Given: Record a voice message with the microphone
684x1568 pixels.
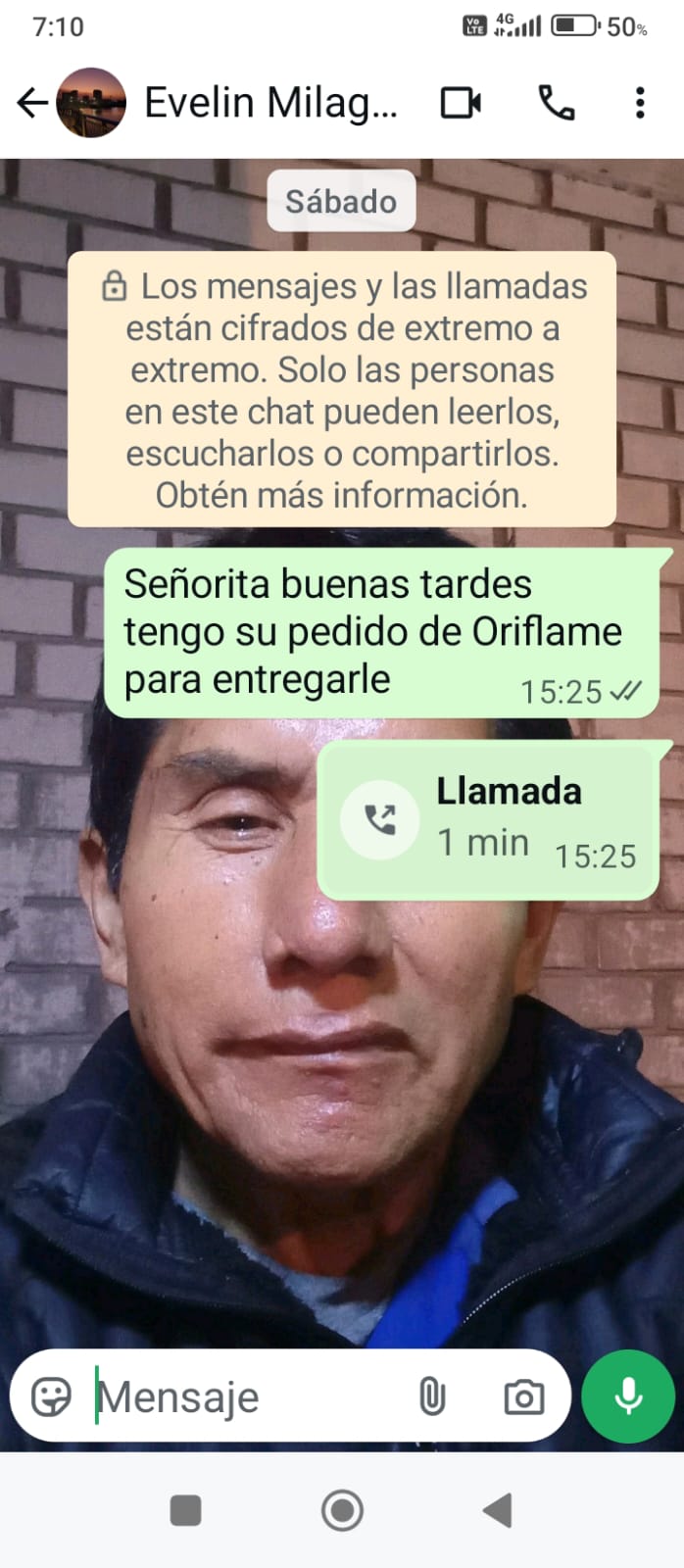Looking at the screenshot, I should pos(628,1396).
